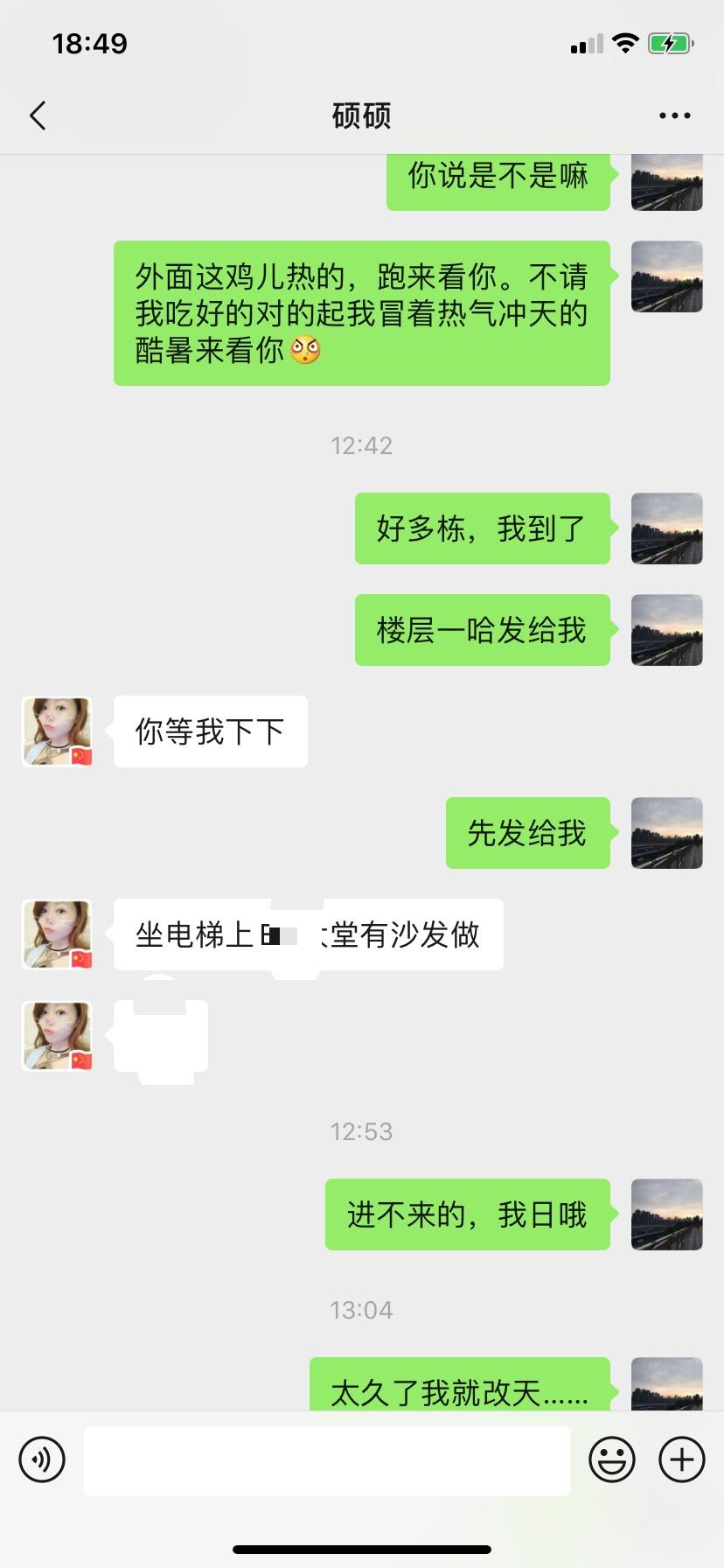Focus the message text field
The height and width of the screenshot is (1568, 724).
pyautogui.click(x=326, y=1459)
